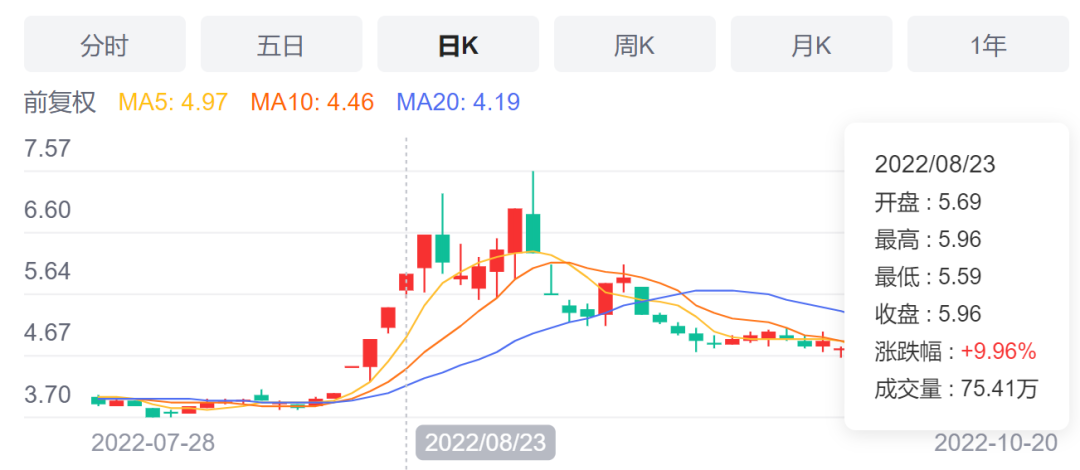Switch to the 分时 chart tab
1080x470 pixels.
pos(104,44)
